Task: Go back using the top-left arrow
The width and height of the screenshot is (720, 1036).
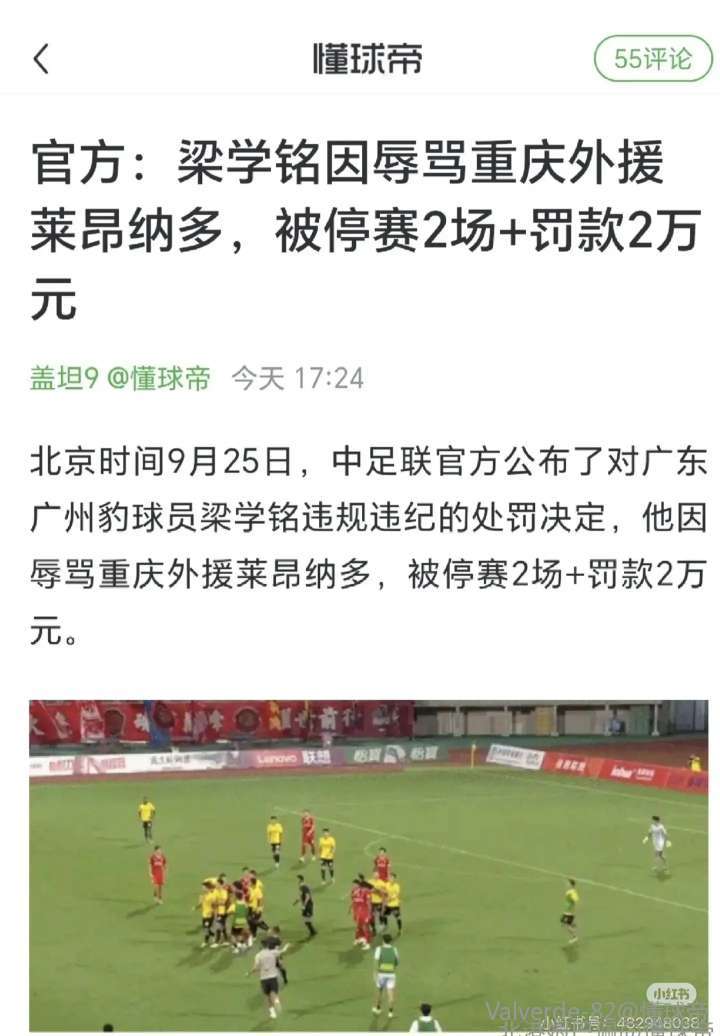Action: coord(41,59)
